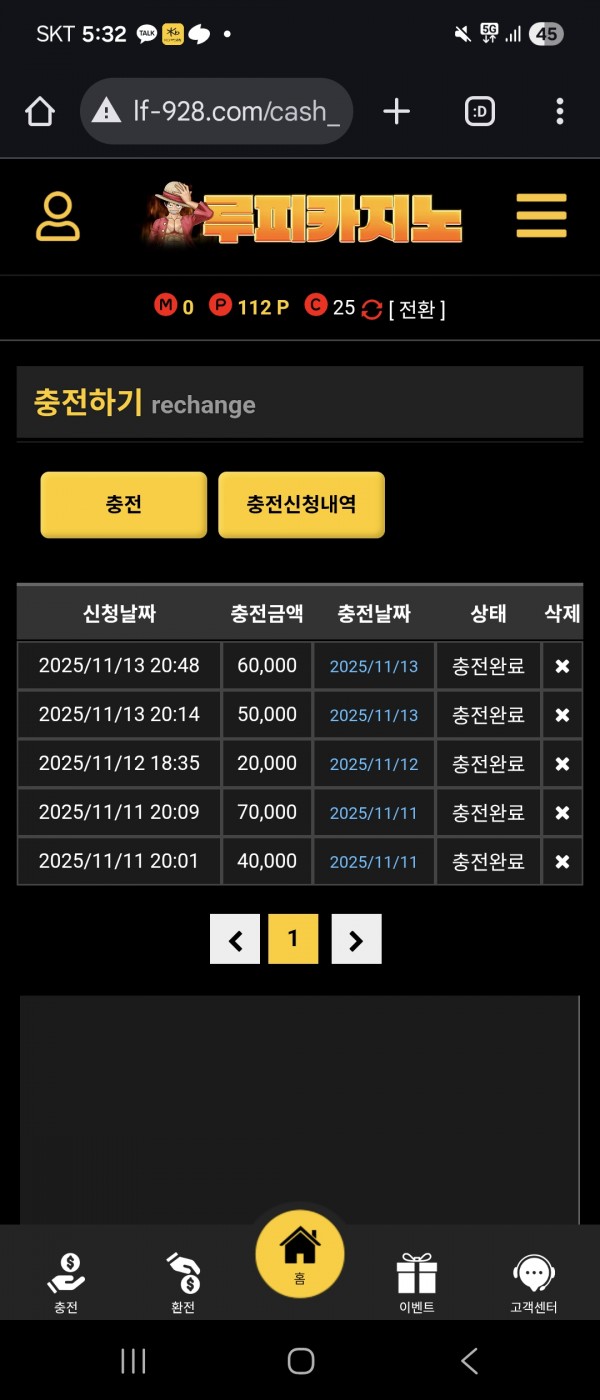Screen dimensions: 600x1400
Task: Switch to the 환전 tab
Action: click(x=183, y=1283)
